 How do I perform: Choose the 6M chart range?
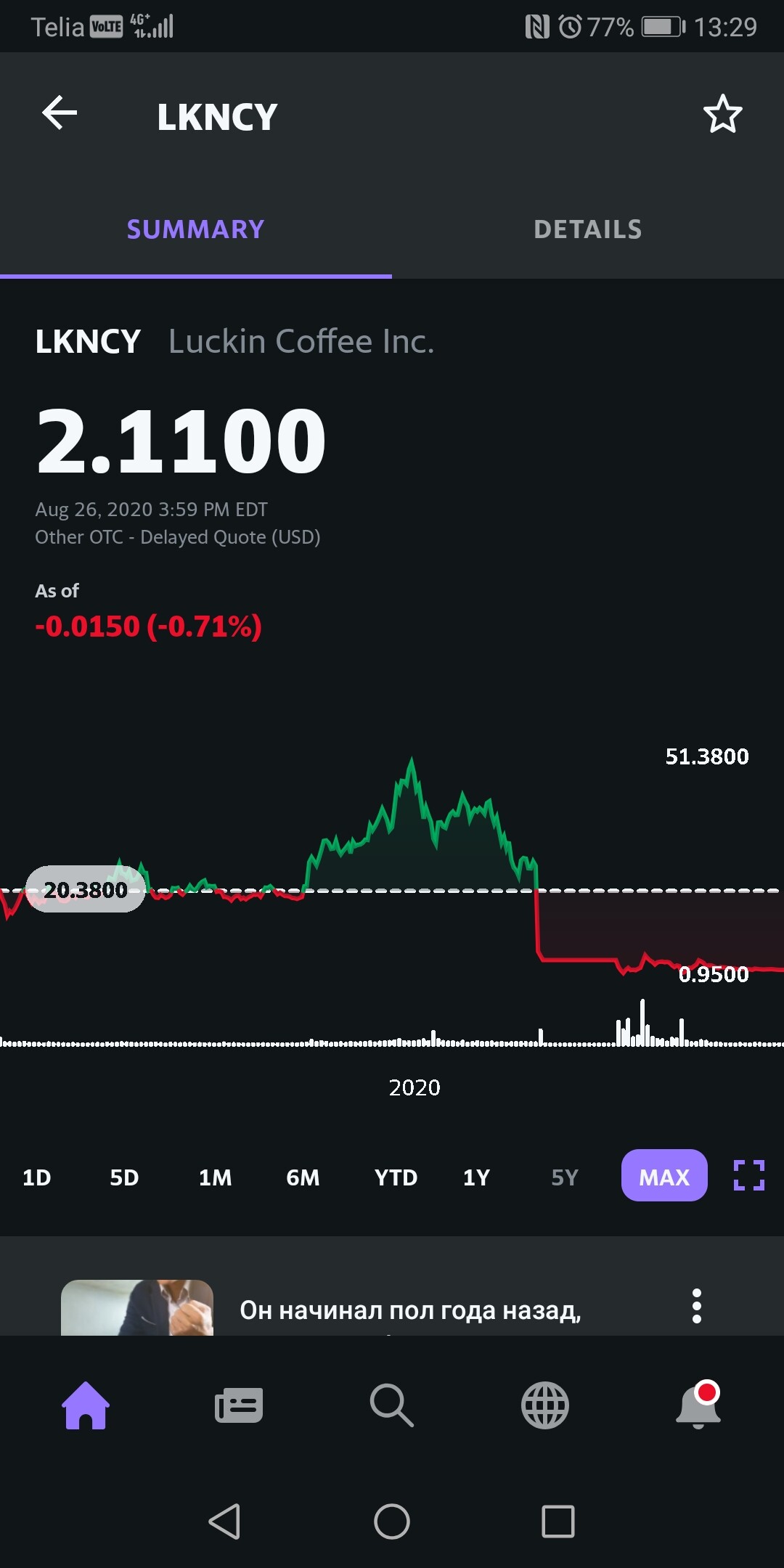click(x=303, y=1177)
